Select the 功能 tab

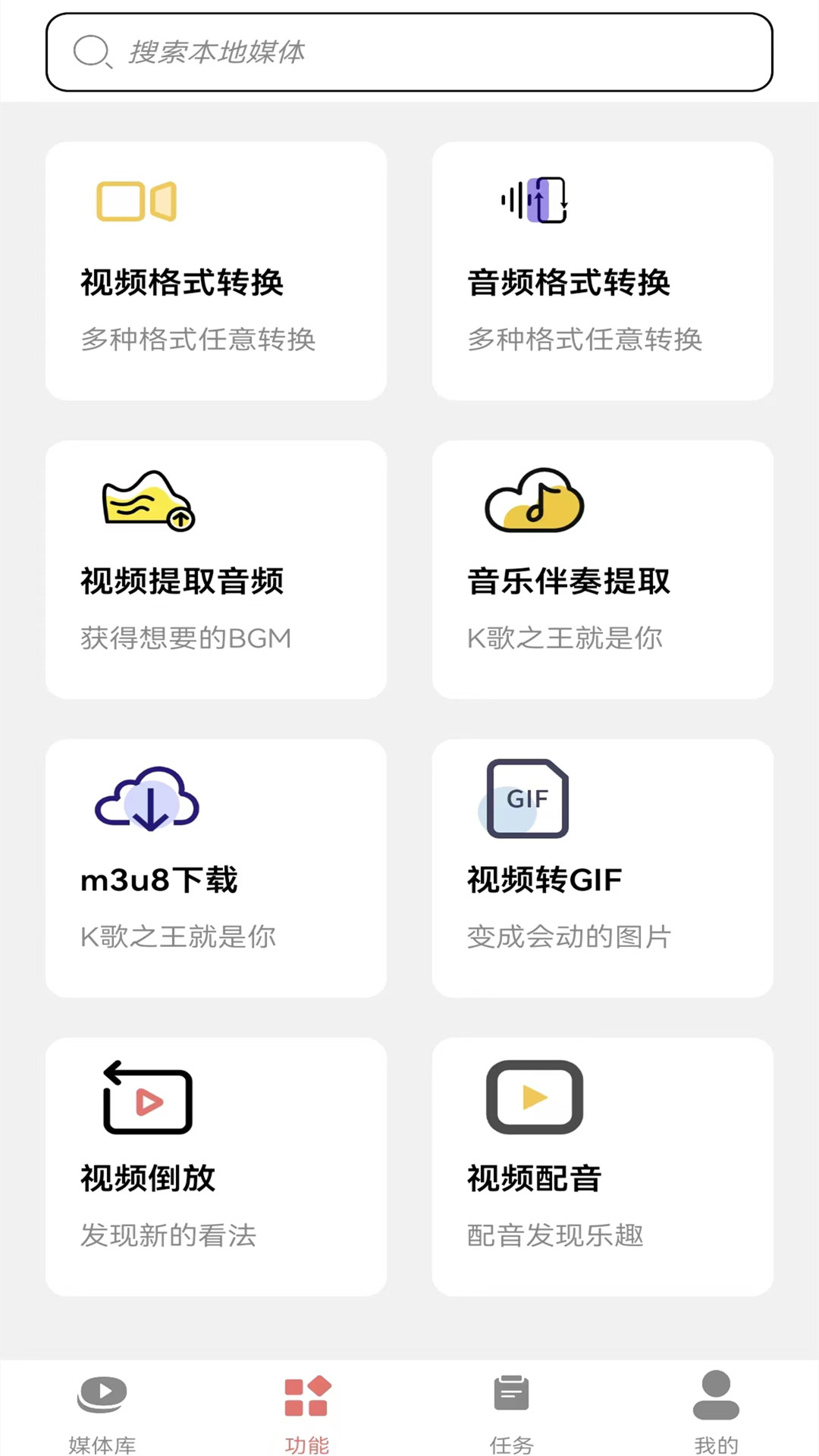click(308, 1418)
